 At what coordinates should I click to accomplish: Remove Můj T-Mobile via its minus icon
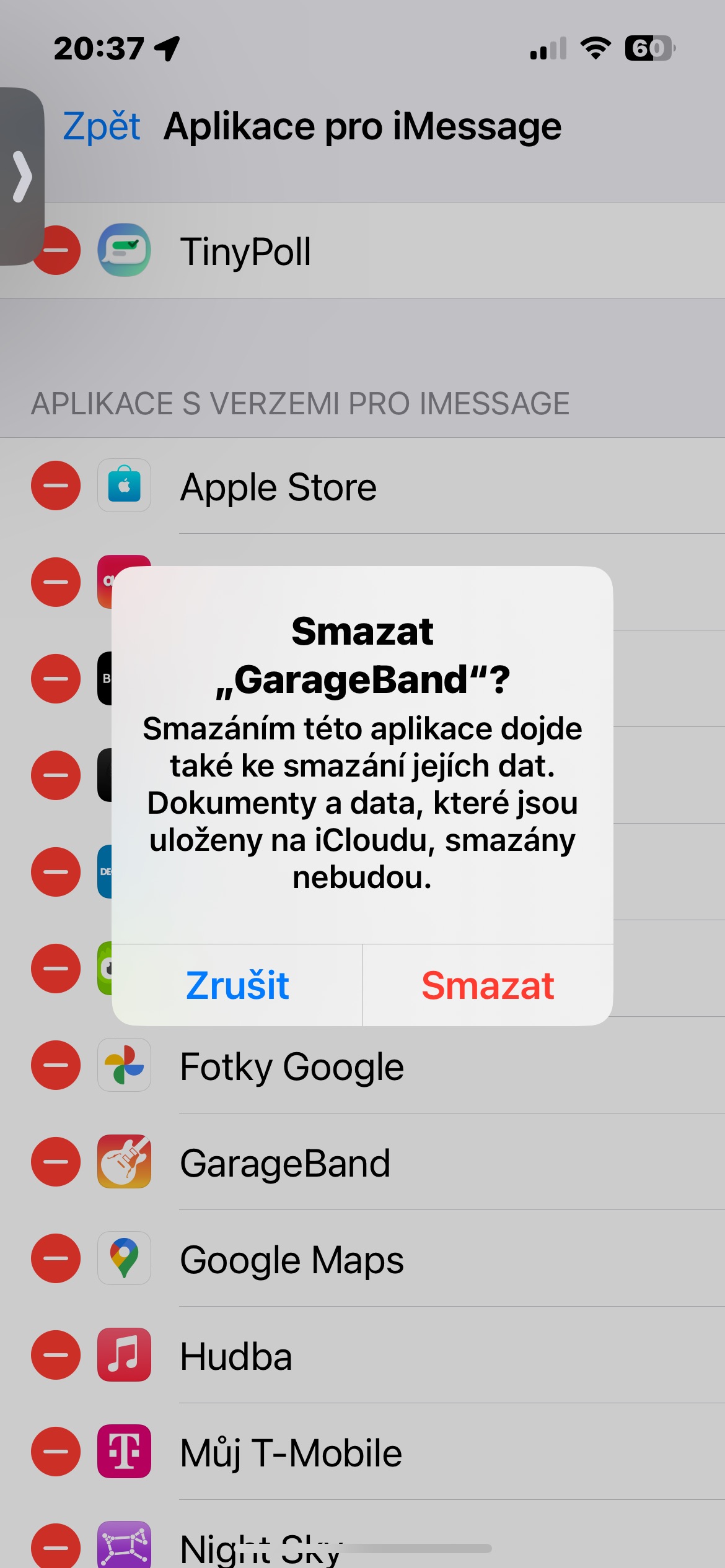coord(56,1452)
